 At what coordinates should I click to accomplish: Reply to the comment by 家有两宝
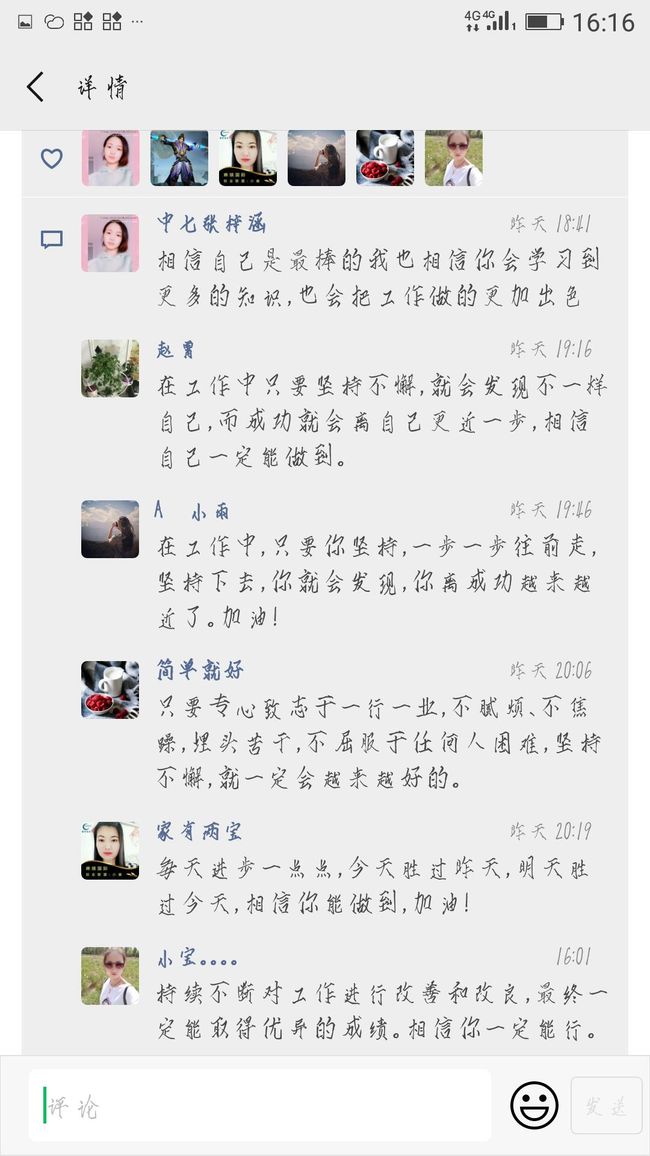(x=373, y=886)
